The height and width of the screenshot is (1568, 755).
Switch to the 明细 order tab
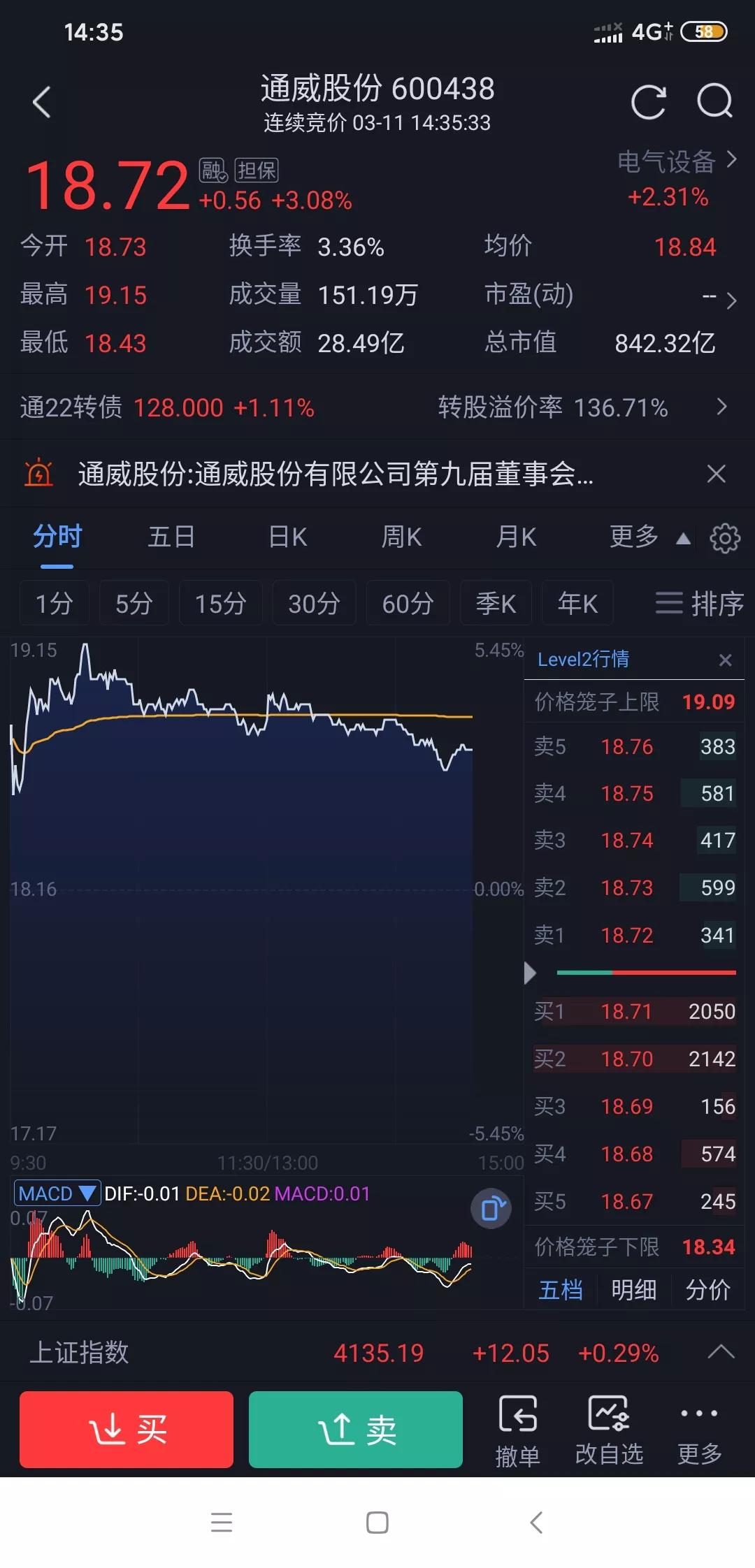(x=634, y=1289)
